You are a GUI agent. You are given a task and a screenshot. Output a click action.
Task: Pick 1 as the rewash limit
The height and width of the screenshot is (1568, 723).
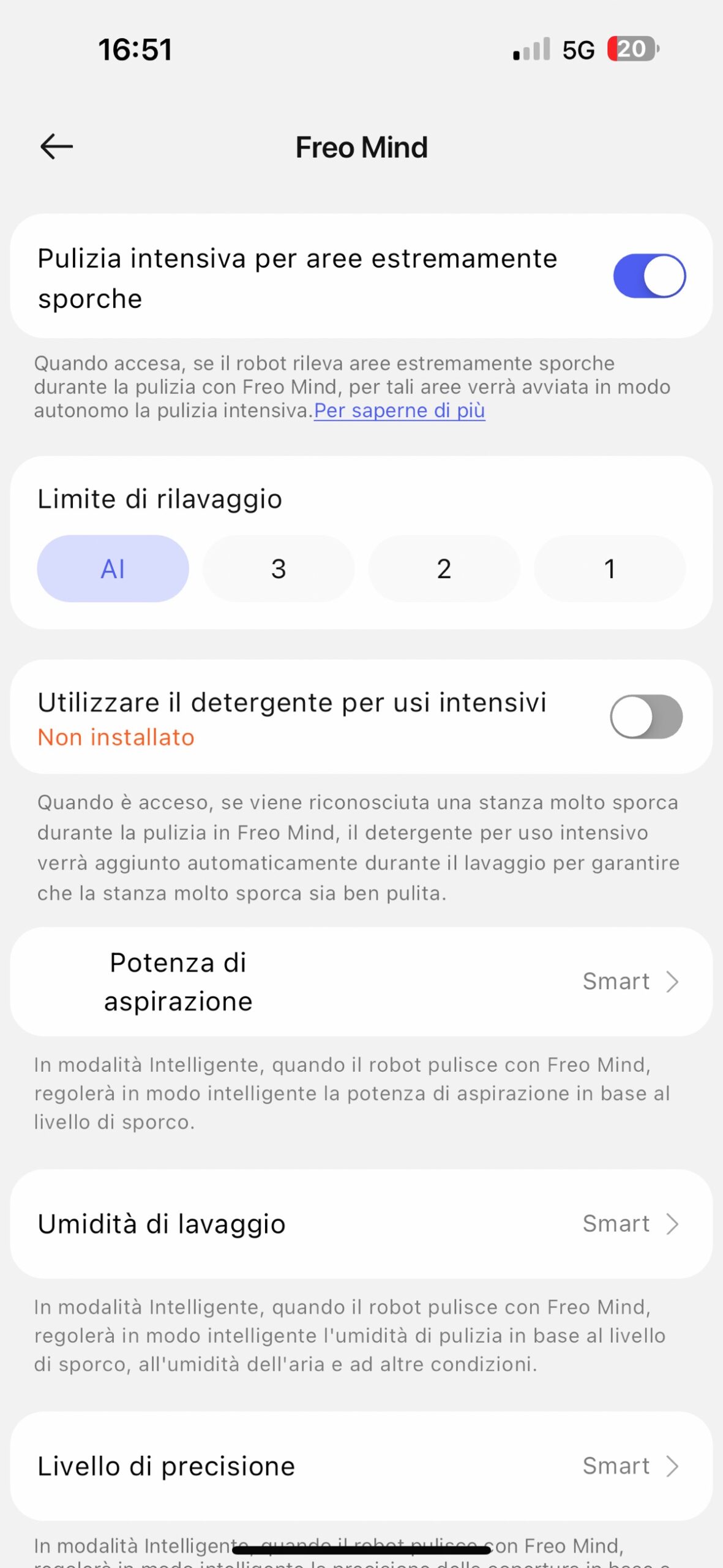coord(610,569)
